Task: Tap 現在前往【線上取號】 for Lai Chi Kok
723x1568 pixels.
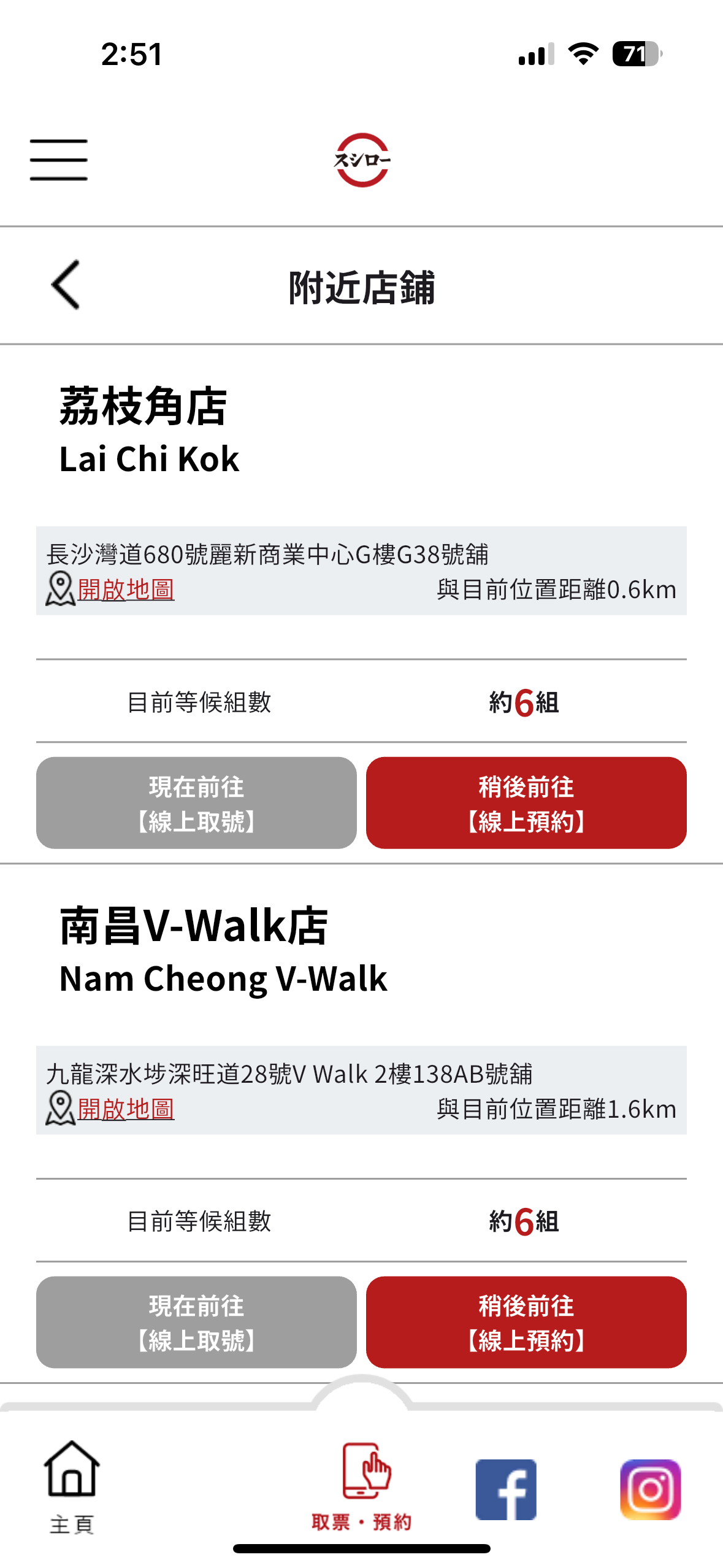Action: click(196, 803)
